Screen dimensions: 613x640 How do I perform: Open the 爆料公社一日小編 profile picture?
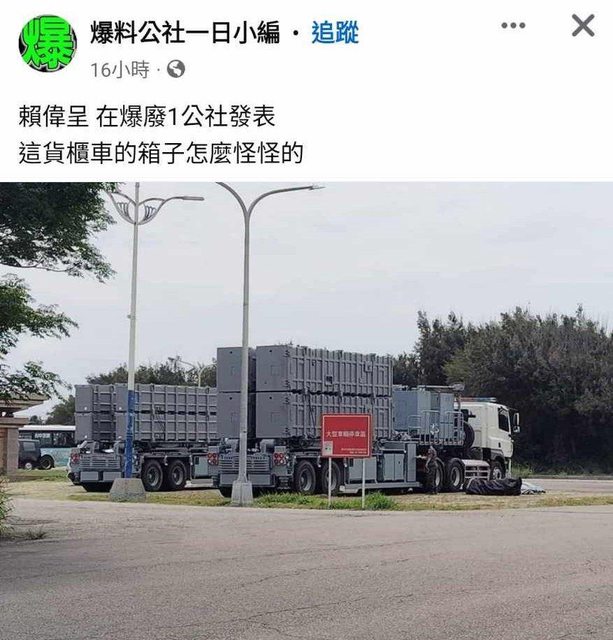point(47,43)
